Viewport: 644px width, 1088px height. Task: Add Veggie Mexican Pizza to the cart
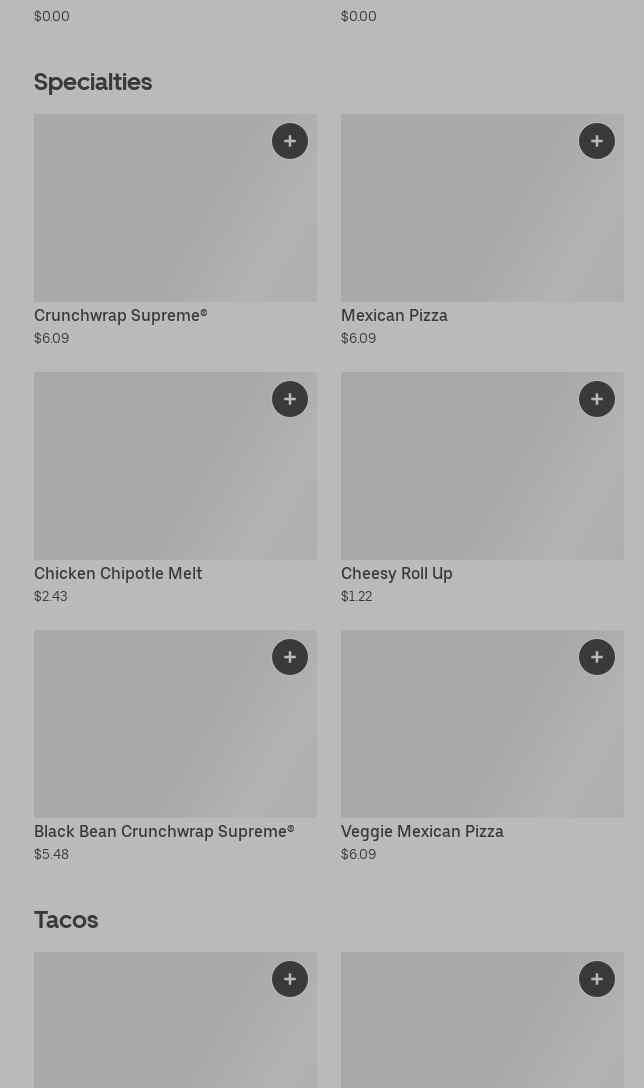[597, 657]
